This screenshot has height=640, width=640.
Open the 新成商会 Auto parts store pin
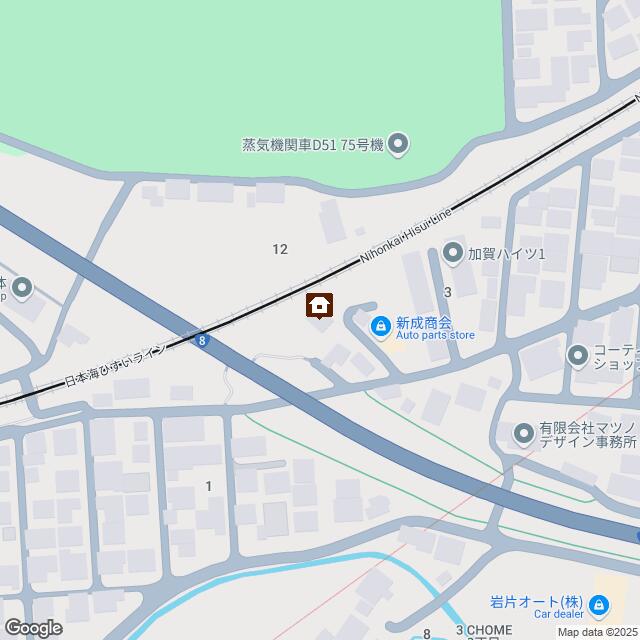pos(381,327)
